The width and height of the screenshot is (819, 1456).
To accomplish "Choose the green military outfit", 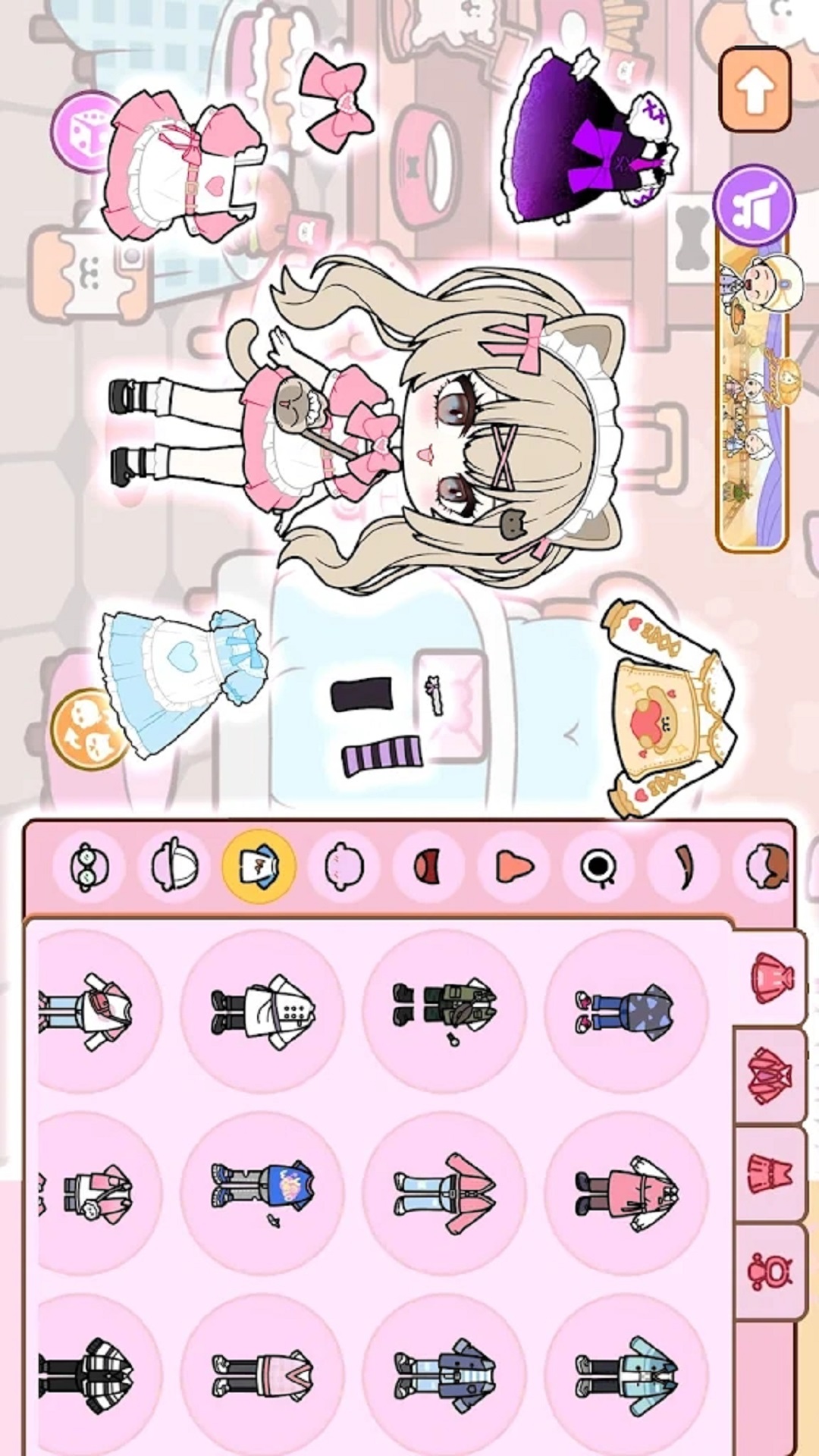I will [444, 1011].
